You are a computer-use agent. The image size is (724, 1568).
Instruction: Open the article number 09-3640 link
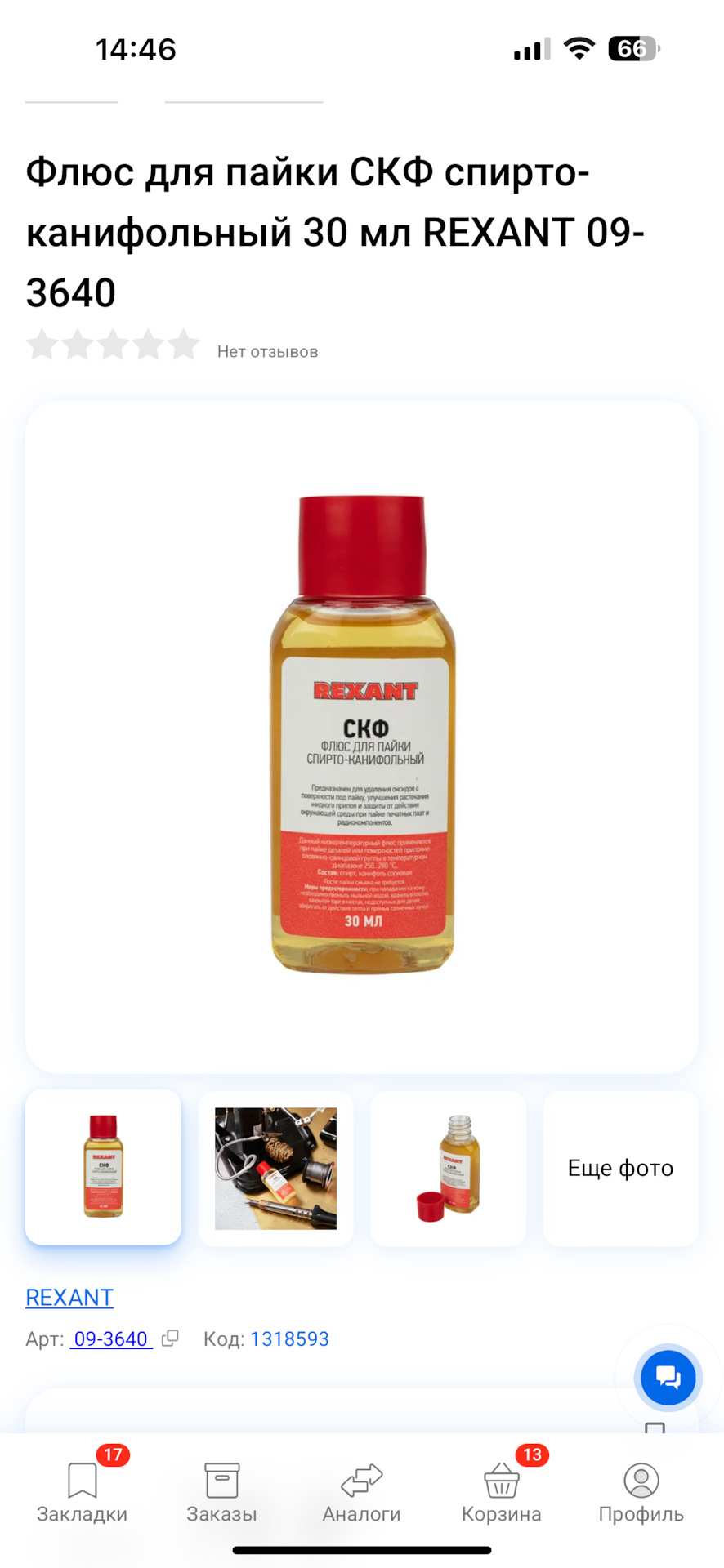111,1339
